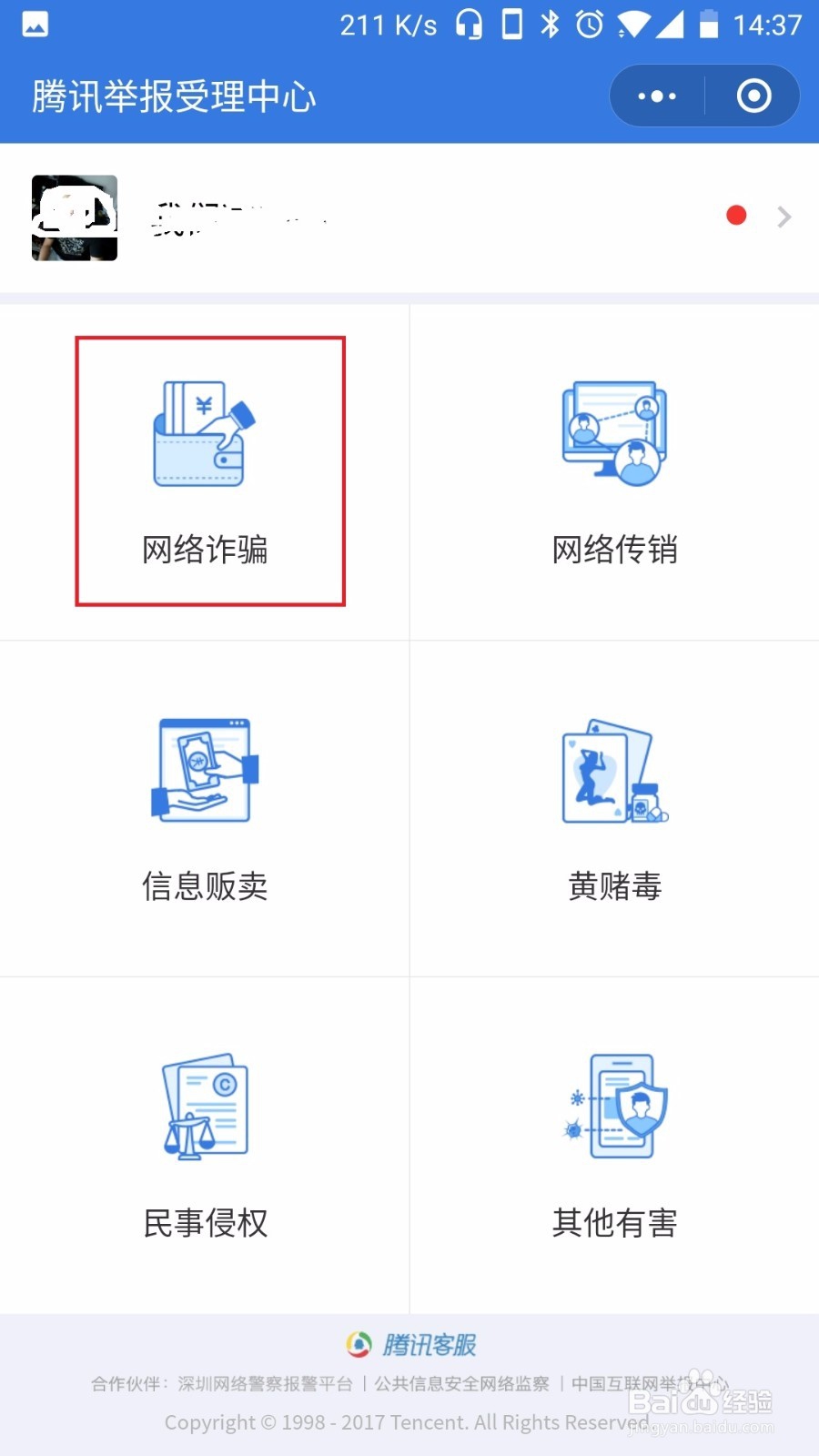Click the Bluetooth status bar icon
Screen dimensions: 819x1456
tap(550, 25)
